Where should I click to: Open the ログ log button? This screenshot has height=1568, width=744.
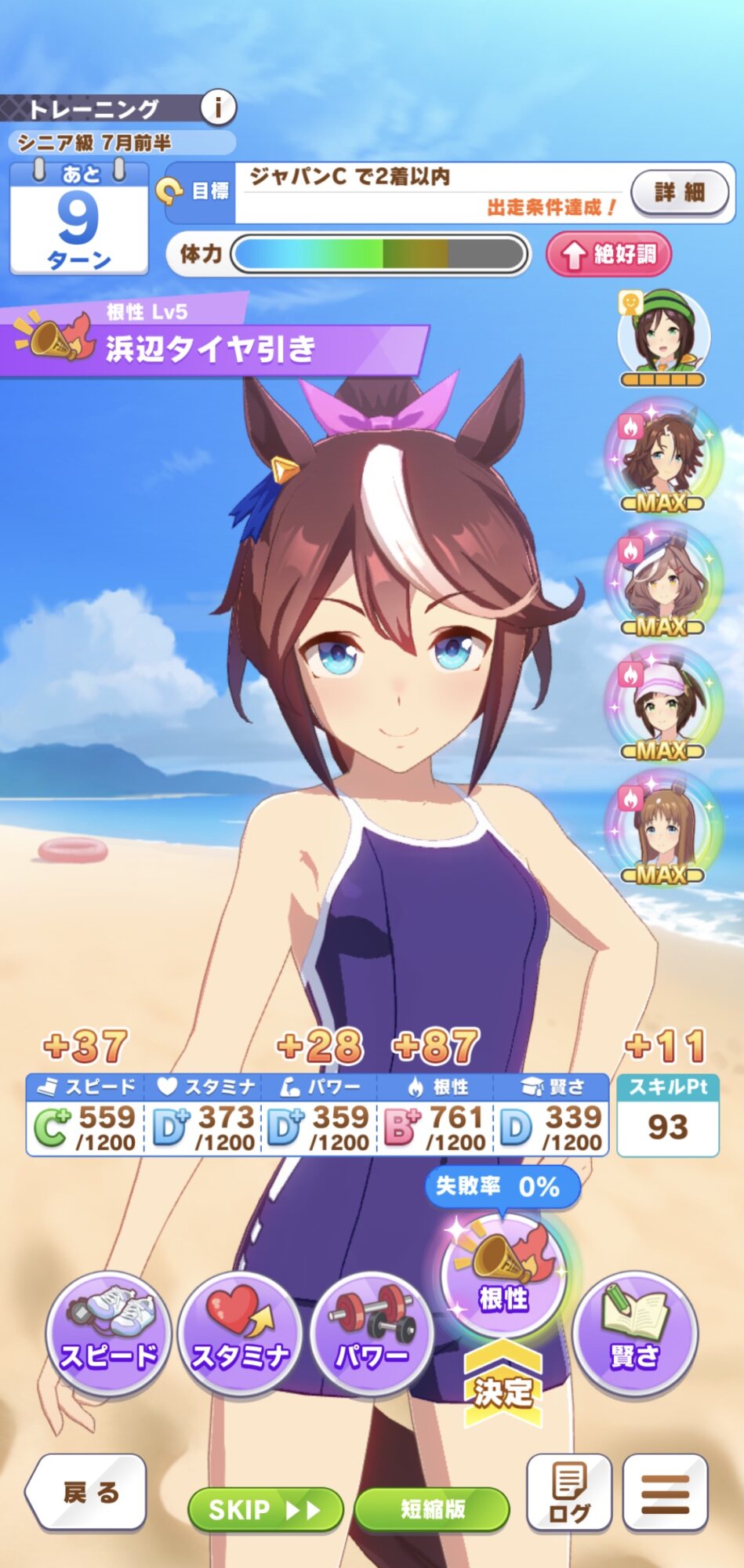[569, 1493]
